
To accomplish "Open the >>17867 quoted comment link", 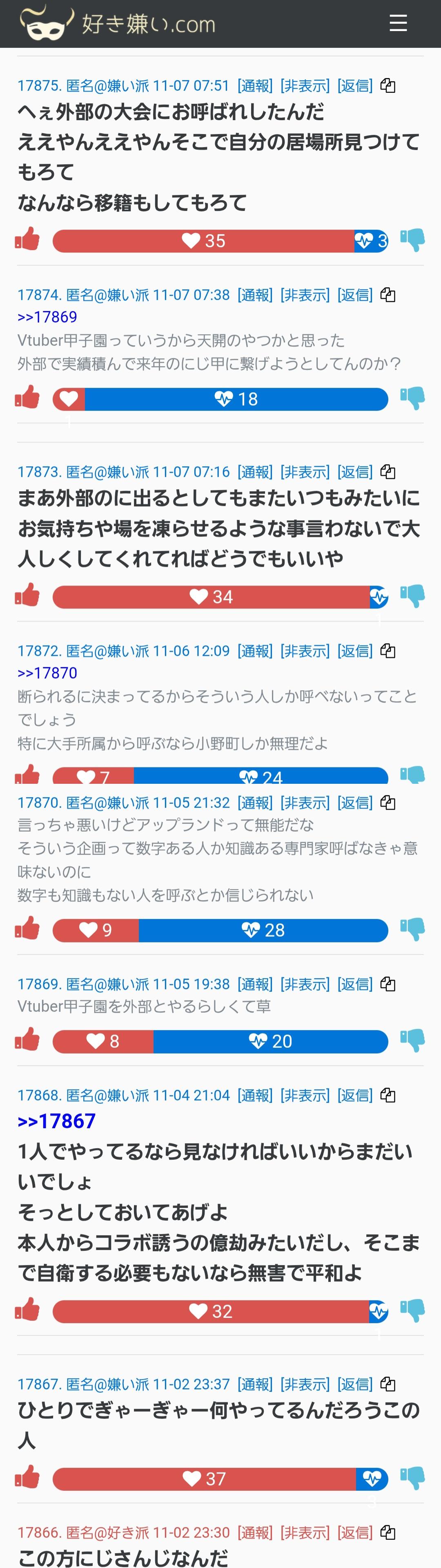I will (57, 1121).
